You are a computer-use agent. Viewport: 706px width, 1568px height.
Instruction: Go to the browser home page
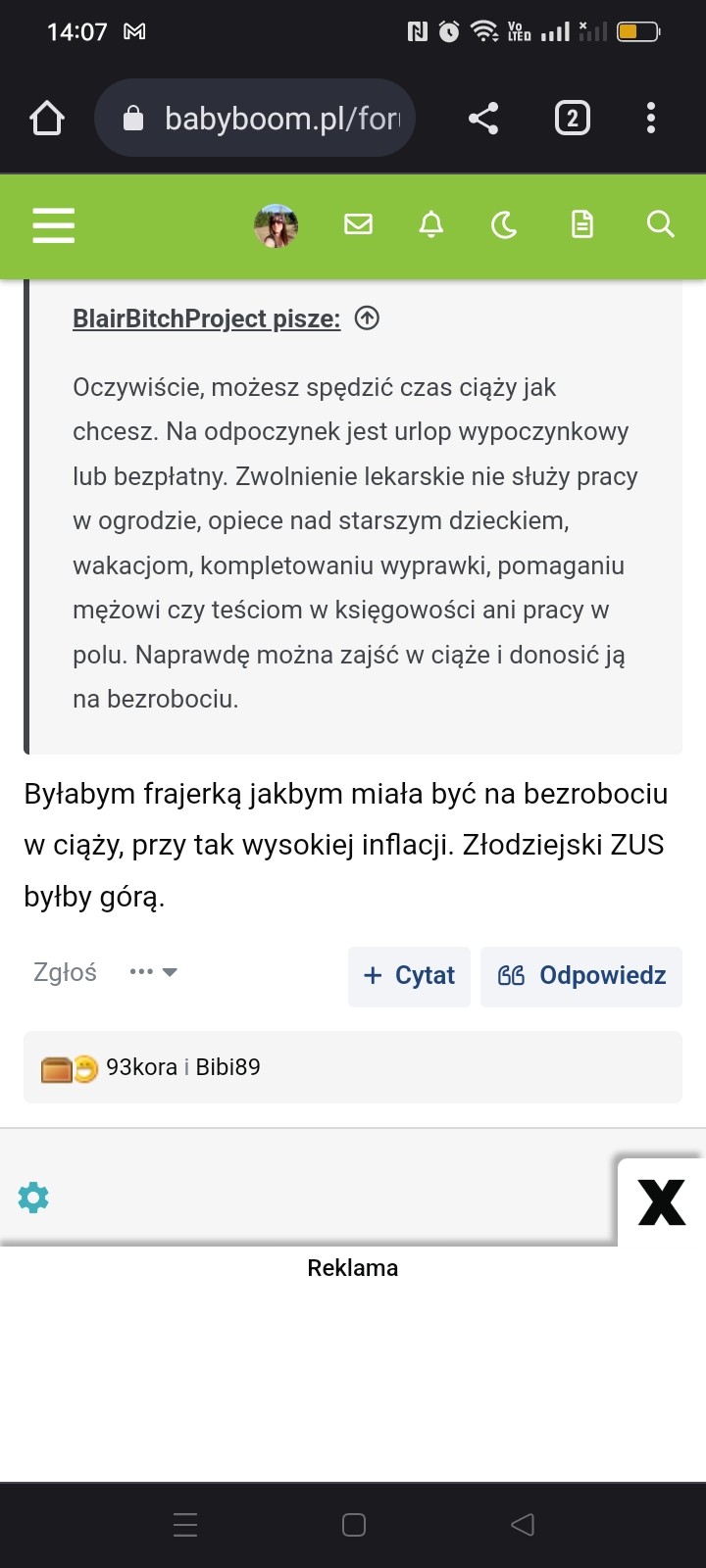pos(47,119)
